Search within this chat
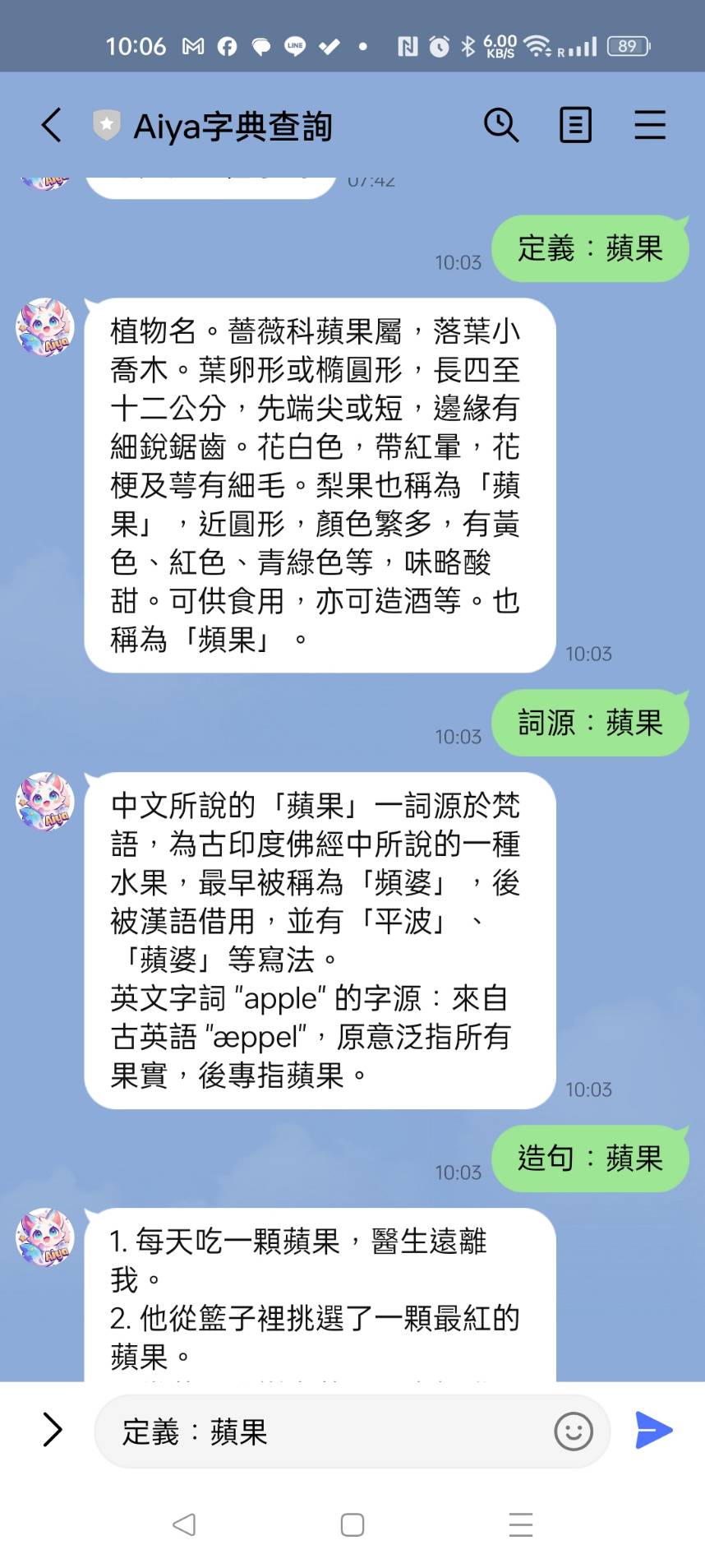The width and height of the screenshot is (705, 1568). [x=500, y=126]
